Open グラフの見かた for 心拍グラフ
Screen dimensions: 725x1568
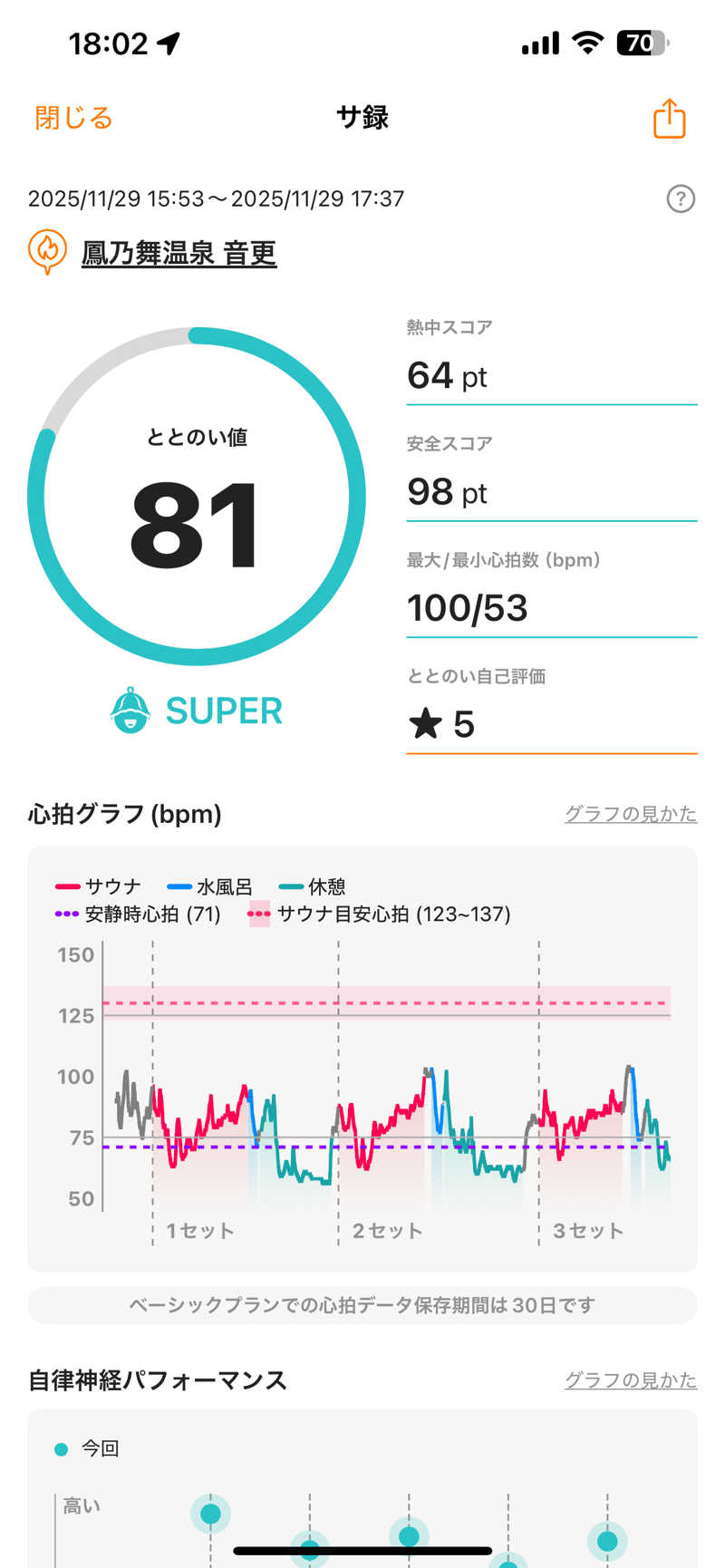click(631, 814)
